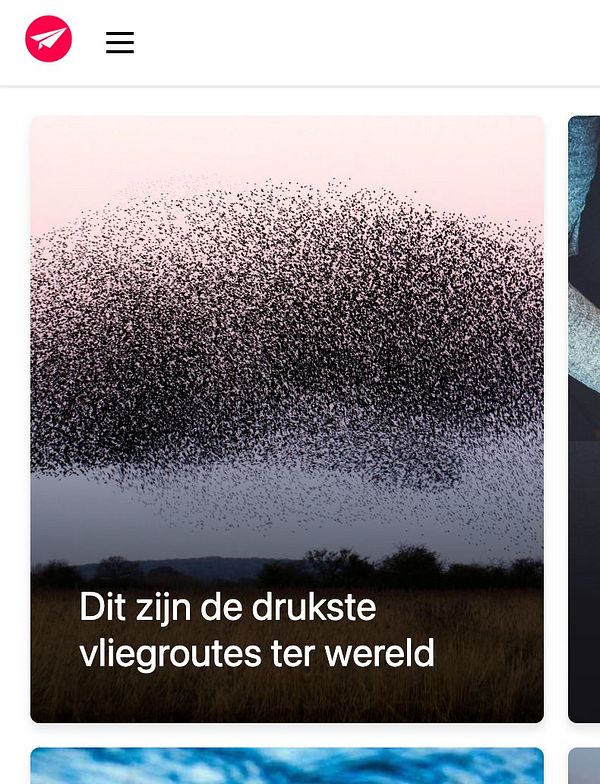Open the hamburger navigation menu
The height and width of the screenshot is (784, 600).
(120, 42)
